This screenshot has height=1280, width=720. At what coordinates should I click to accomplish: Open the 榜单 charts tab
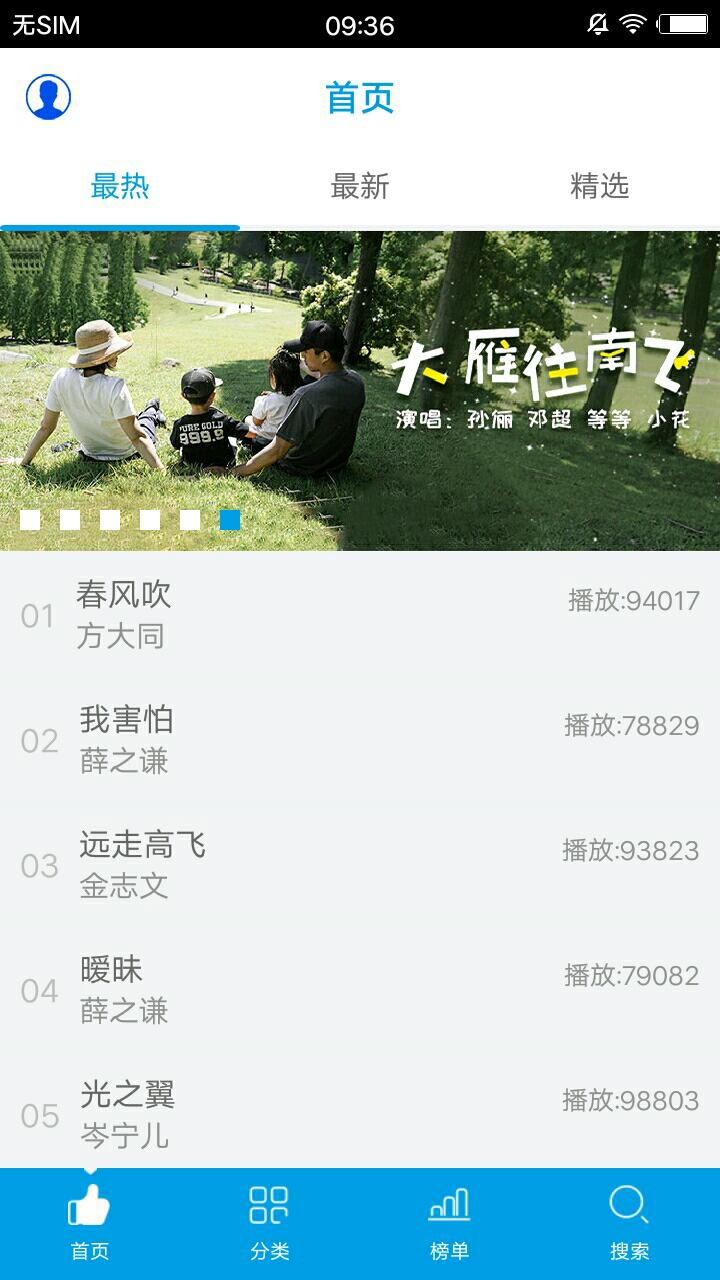click(x=449, y=1222)
